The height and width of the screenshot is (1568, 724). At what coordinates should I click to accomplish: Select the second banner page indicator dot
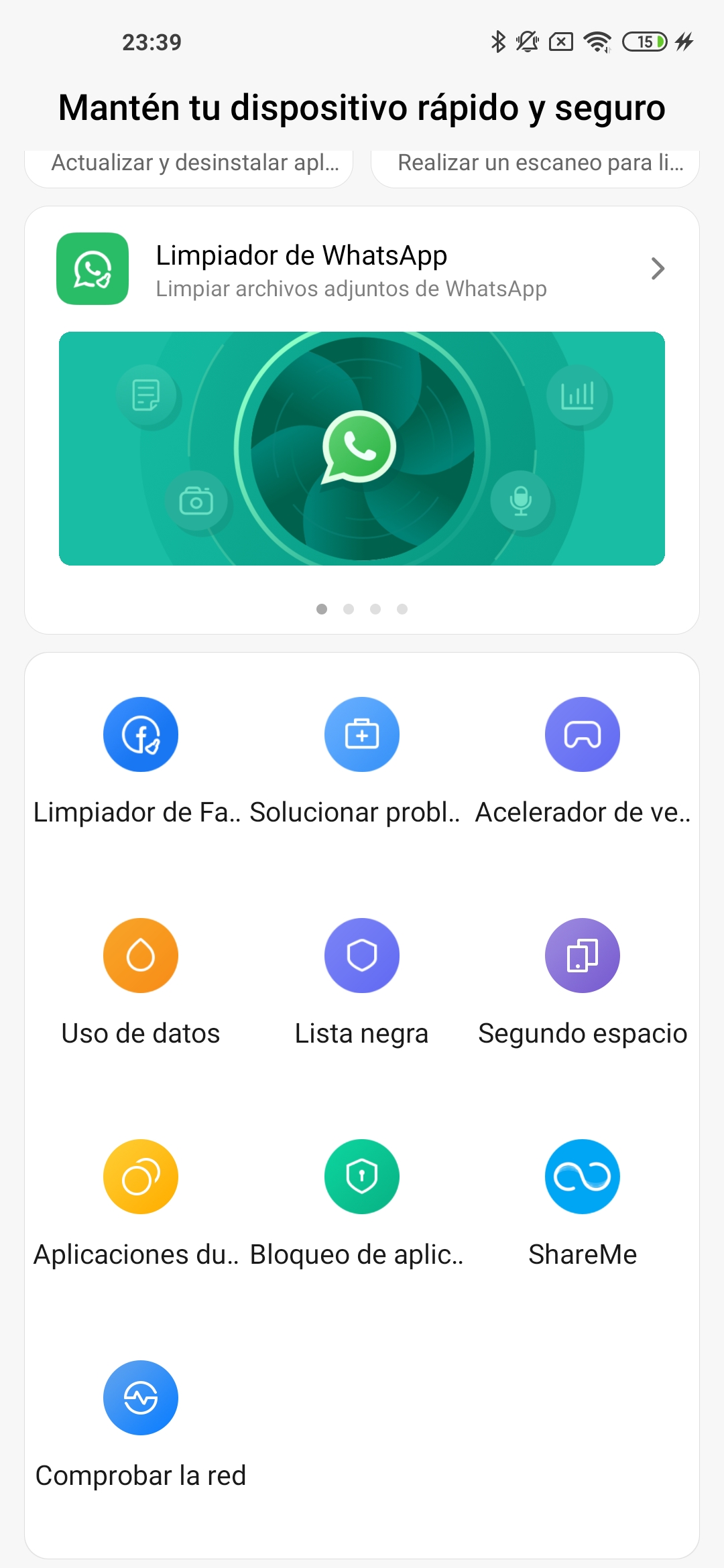(x=349, y=609)
